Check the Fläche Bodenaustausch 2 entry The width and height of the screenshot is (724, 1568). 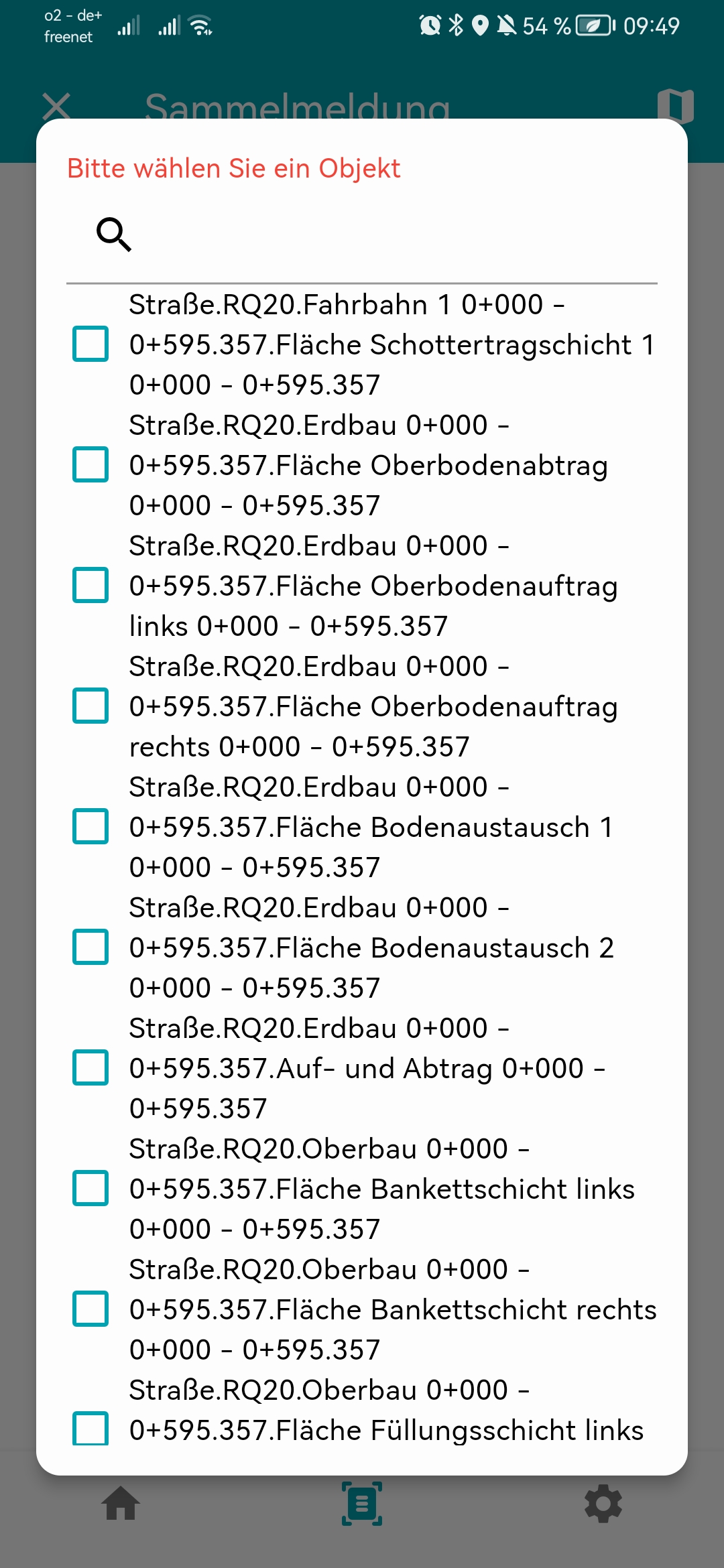pyautogui.click(x=90, y=947)
